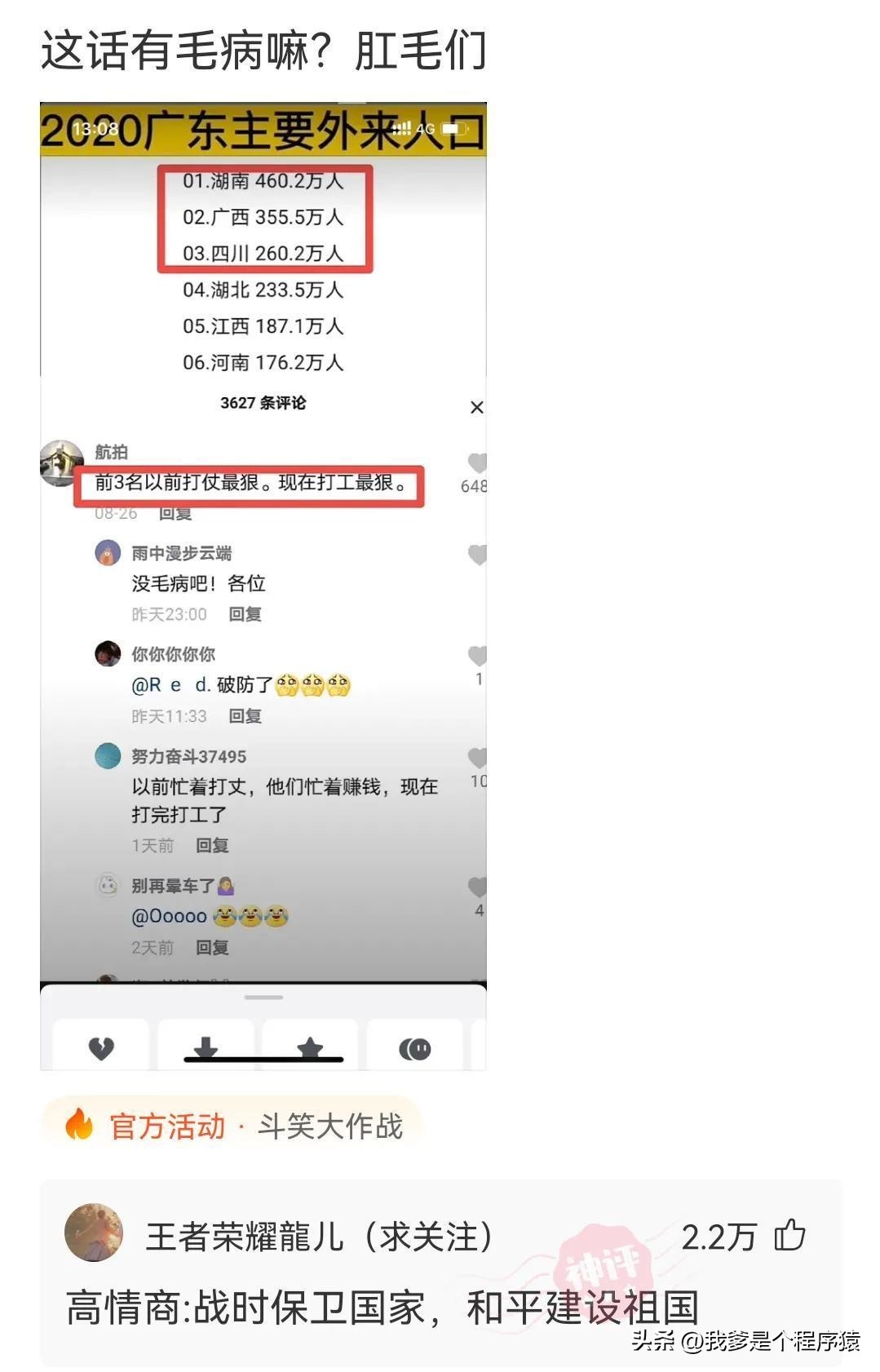Screen dimensions: 880x1372
Task: Tap the flame icon beside 官方活动
Action: point(79,1124)
